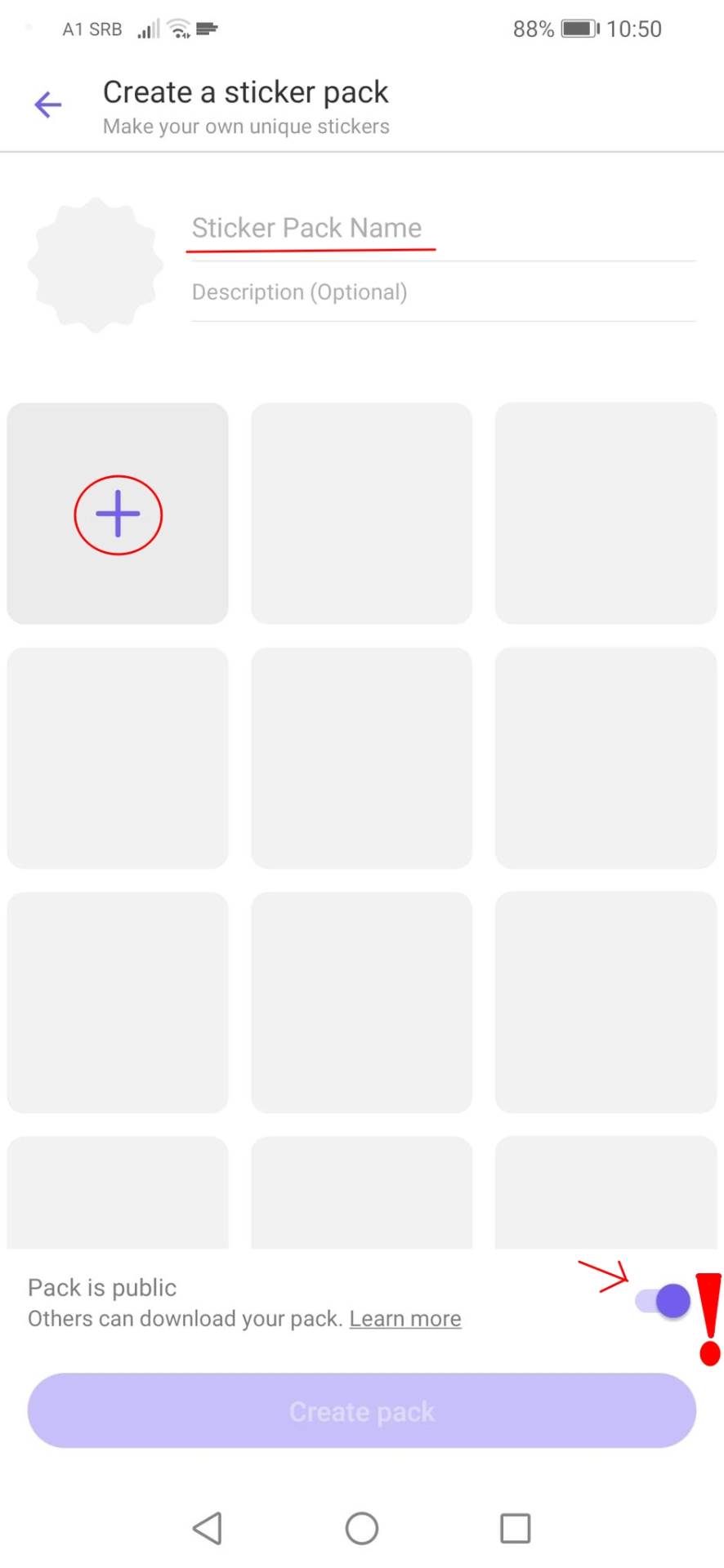This screenshot has height=1568, width=724.
Task: Select the second empty sticker slot
Action: point(362,512)
